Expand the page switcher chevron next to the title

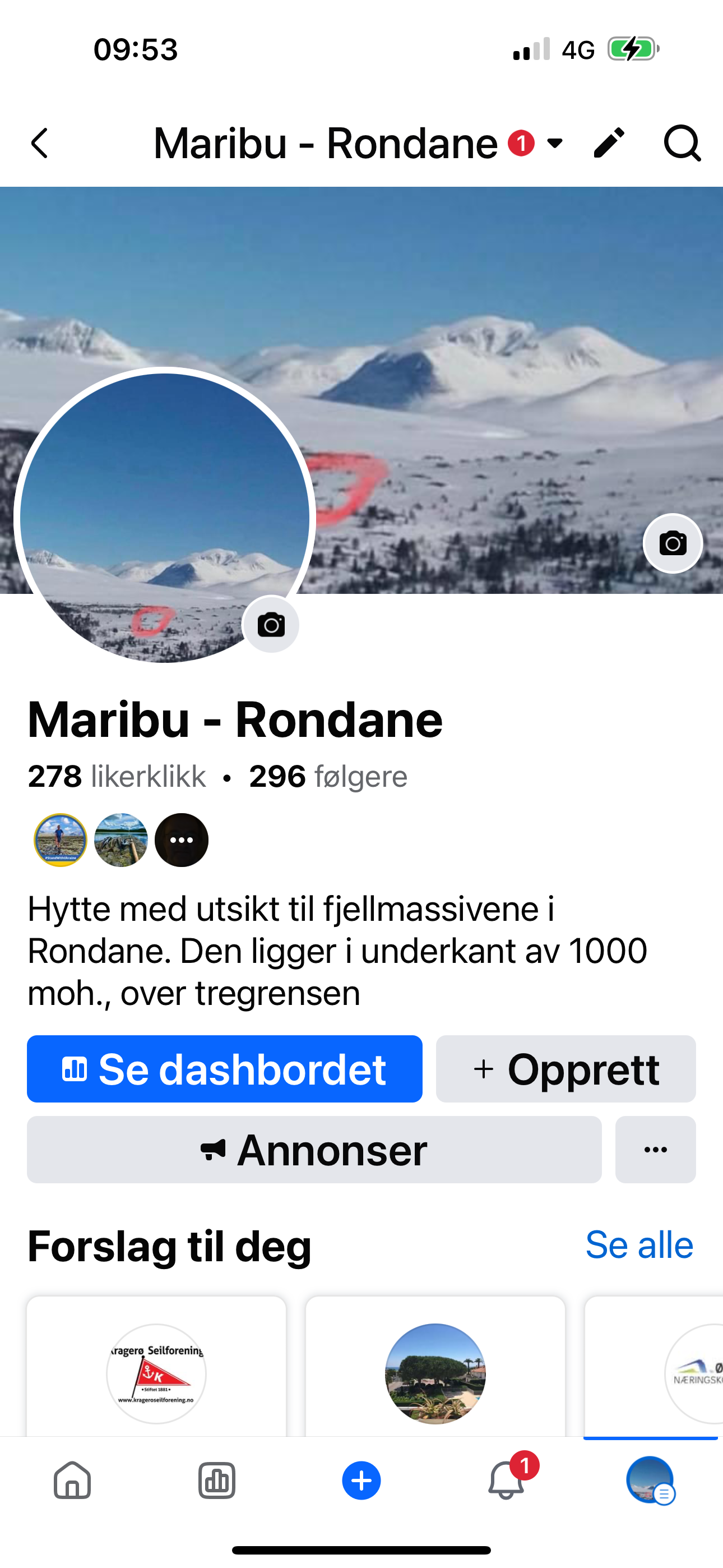(x=555, y=144)
